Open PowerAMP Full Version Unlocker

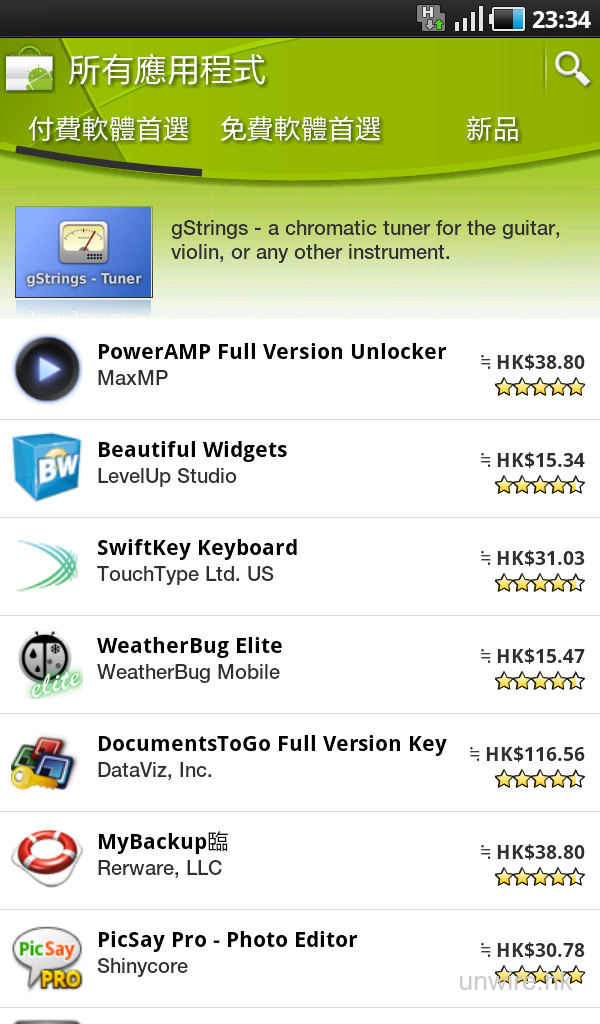[x=300, y=370]
